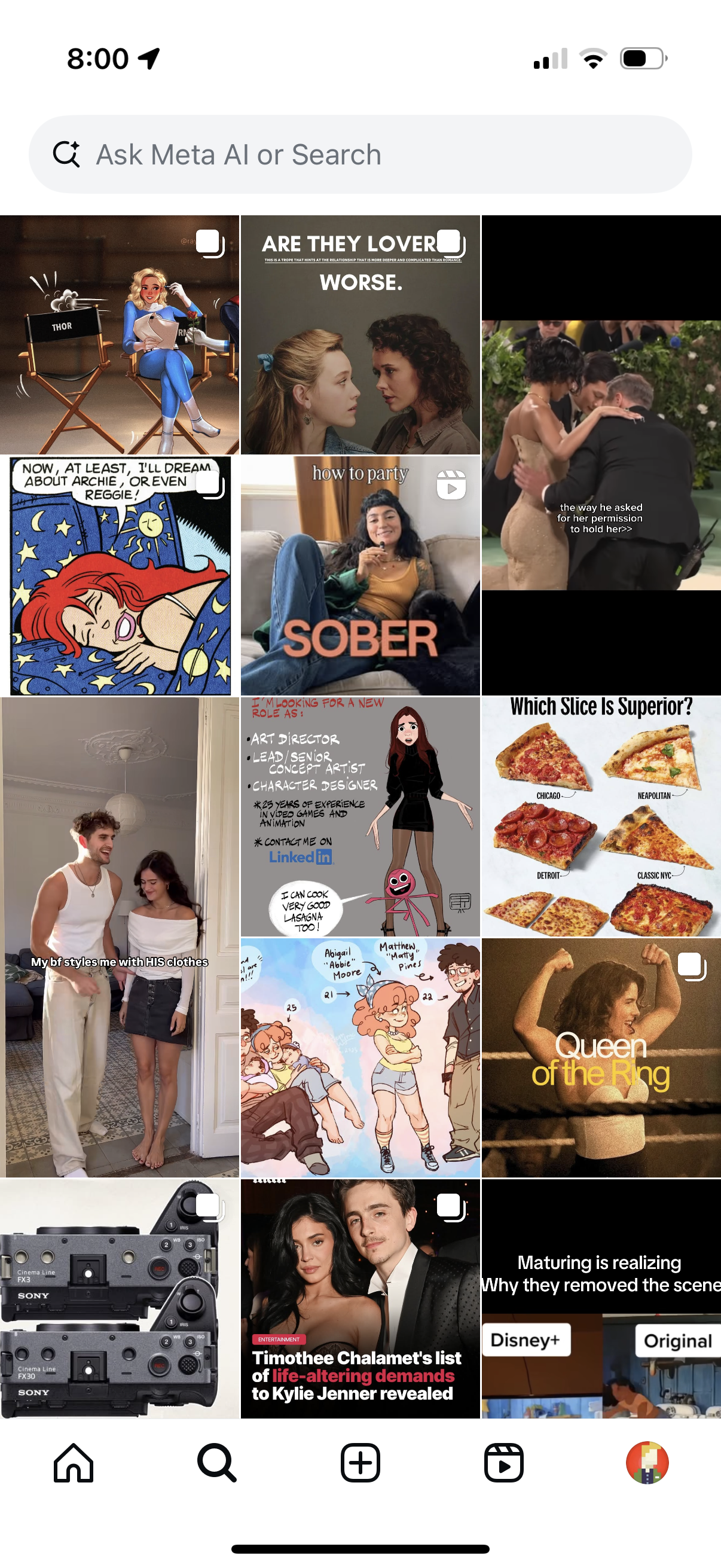Viewport: 721px width, 1568px height.
Task: Open the Timothee Chalamet and Kylie Jenner post
Action: click(x=360, y=1298)
